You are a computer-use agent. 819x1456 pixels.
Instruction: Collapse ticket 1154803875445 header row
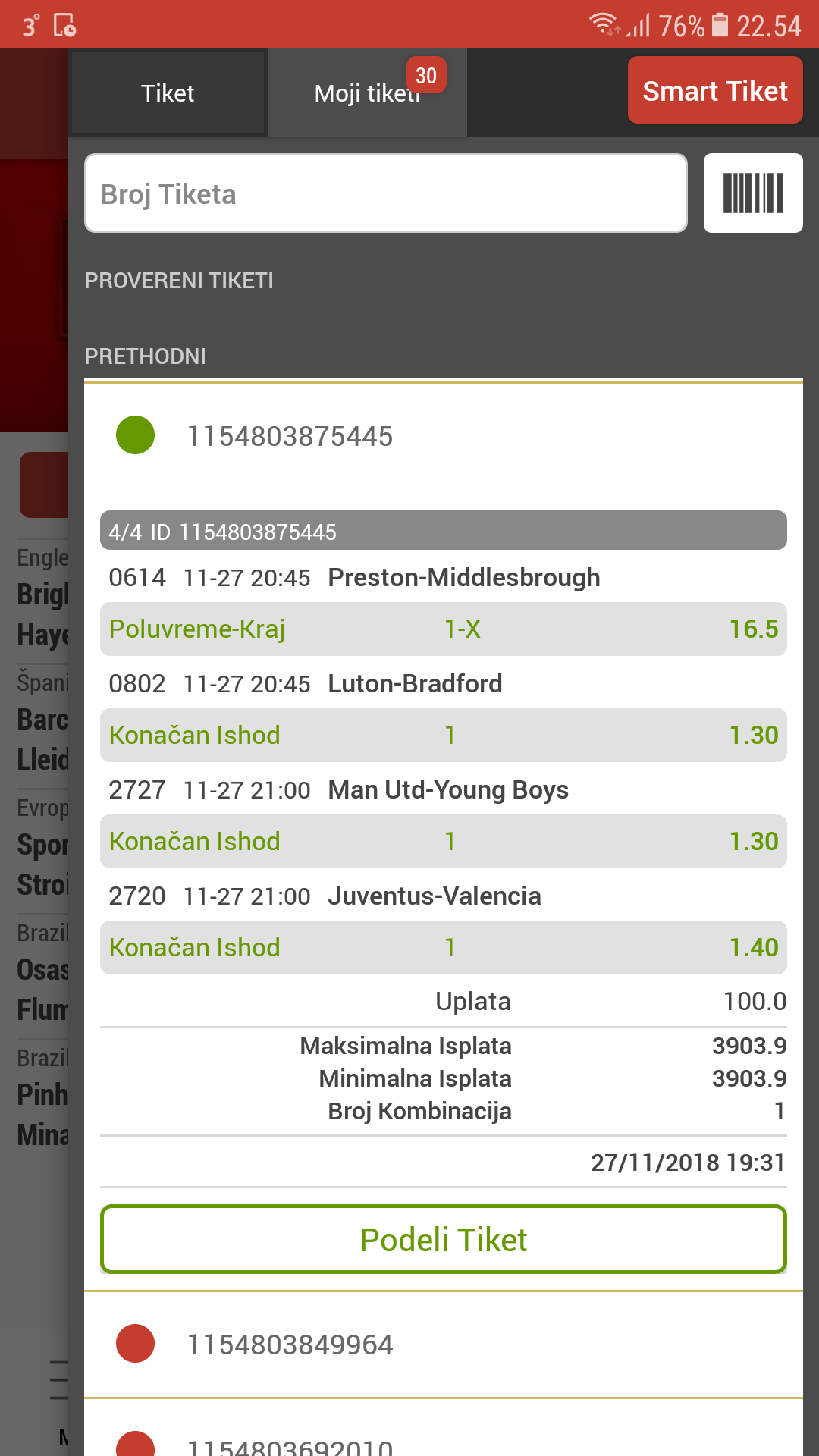point(444,436)
